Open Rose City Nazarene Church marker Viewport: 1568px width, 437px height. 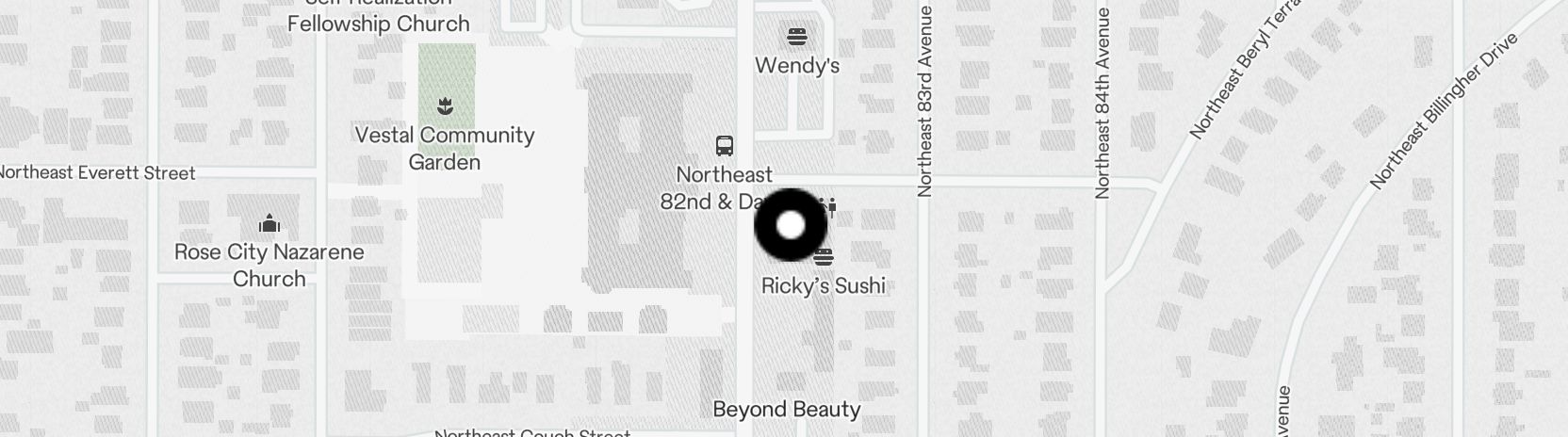[269, 223]
